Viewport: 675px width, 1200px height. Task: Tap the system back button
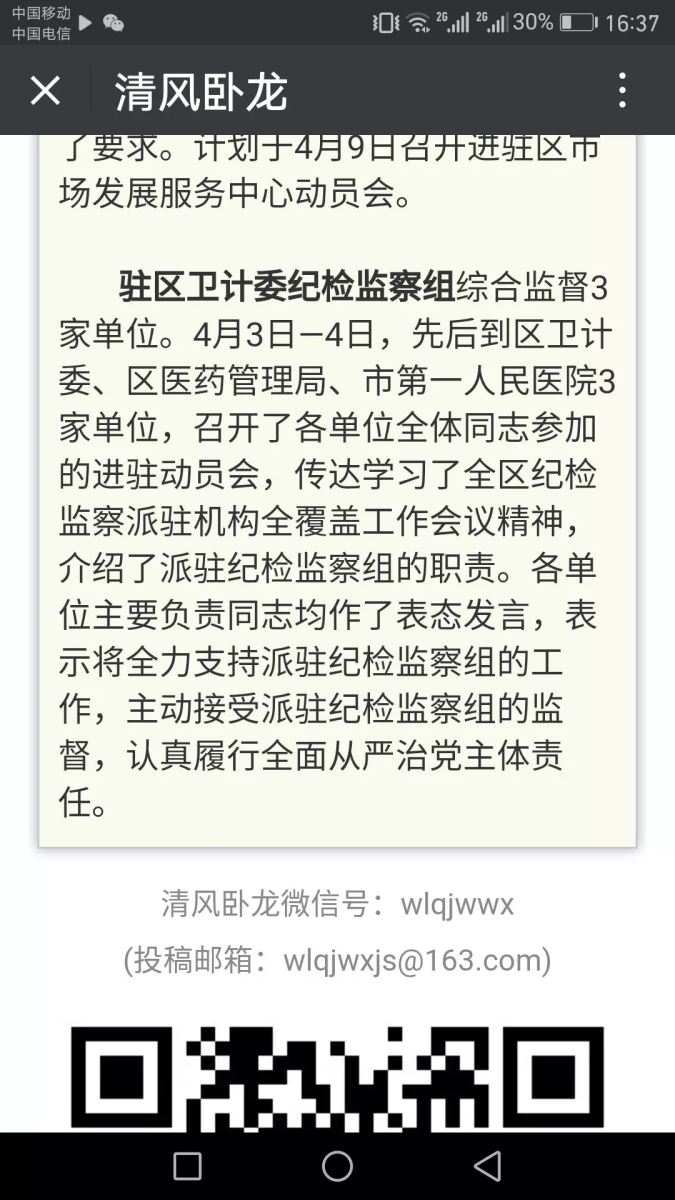click(487, 1166)
